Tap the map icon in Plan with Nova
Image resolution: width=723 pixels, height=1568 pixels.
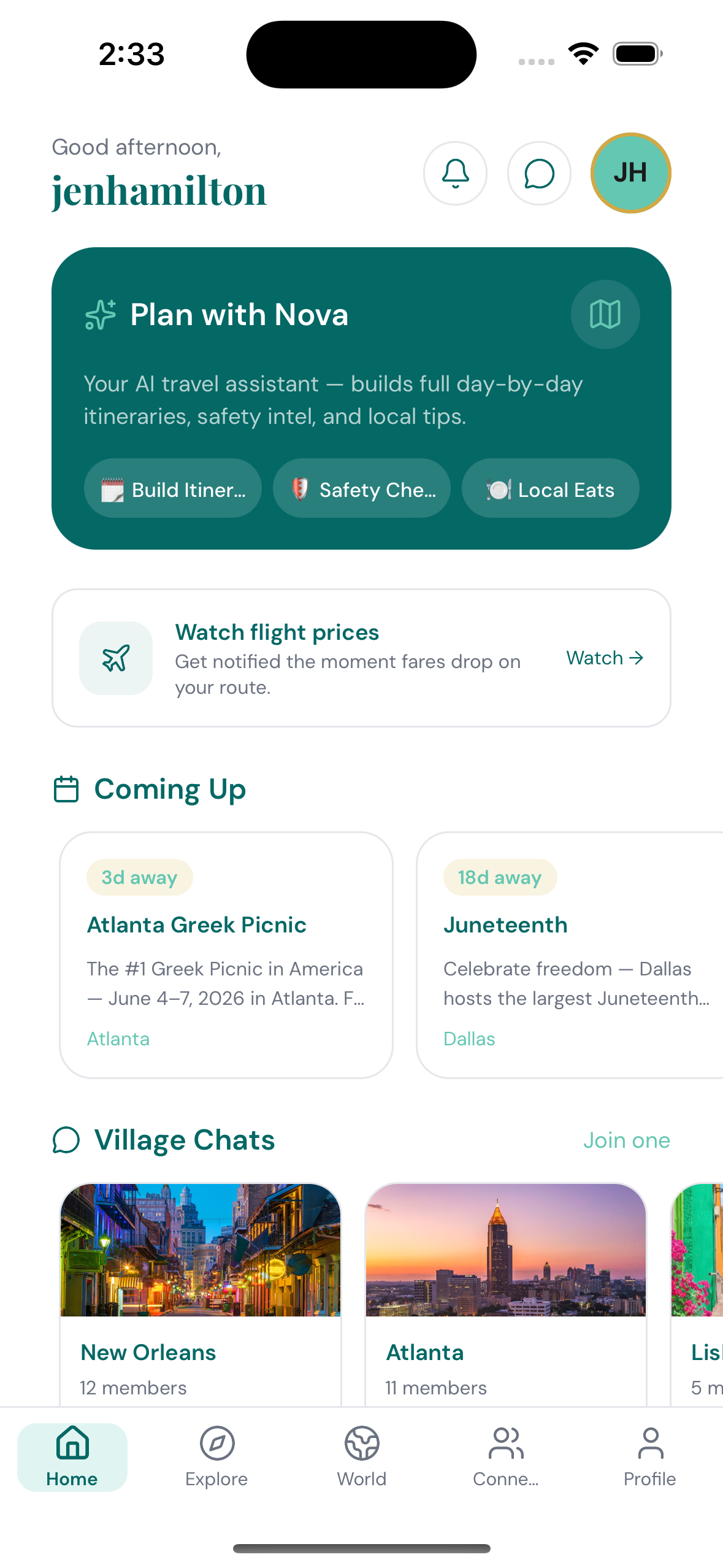coord(605,315)
